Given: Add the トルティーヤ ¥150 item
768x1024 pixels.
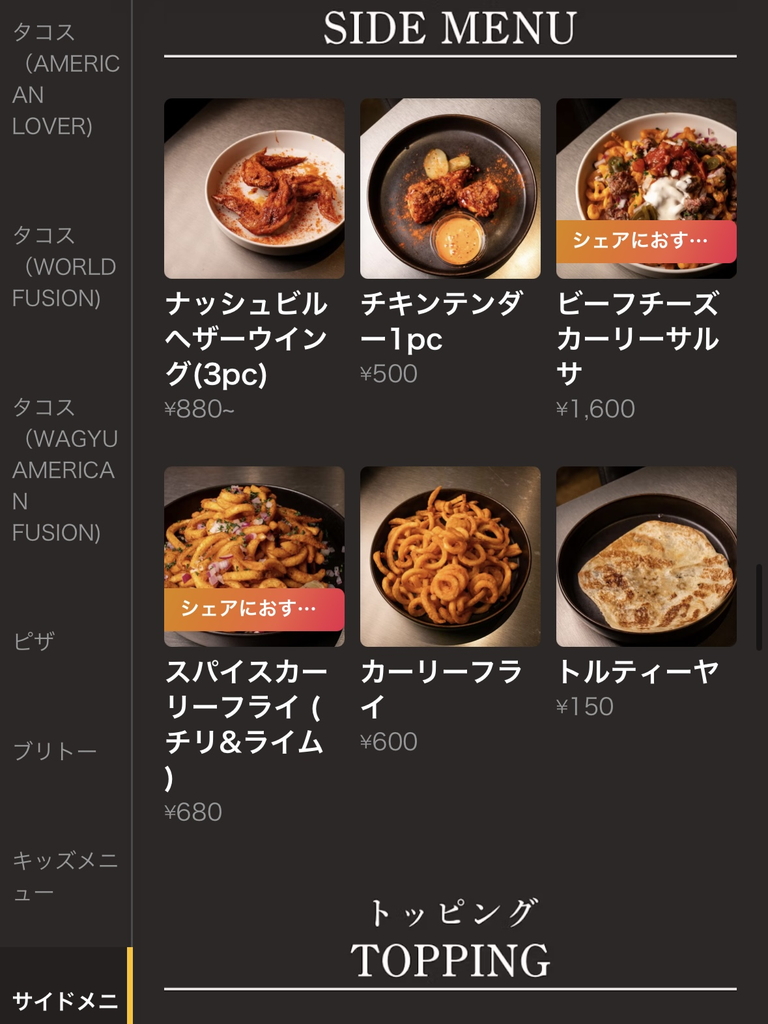Looking at the screenshot, I should click(x=646, y=556).
